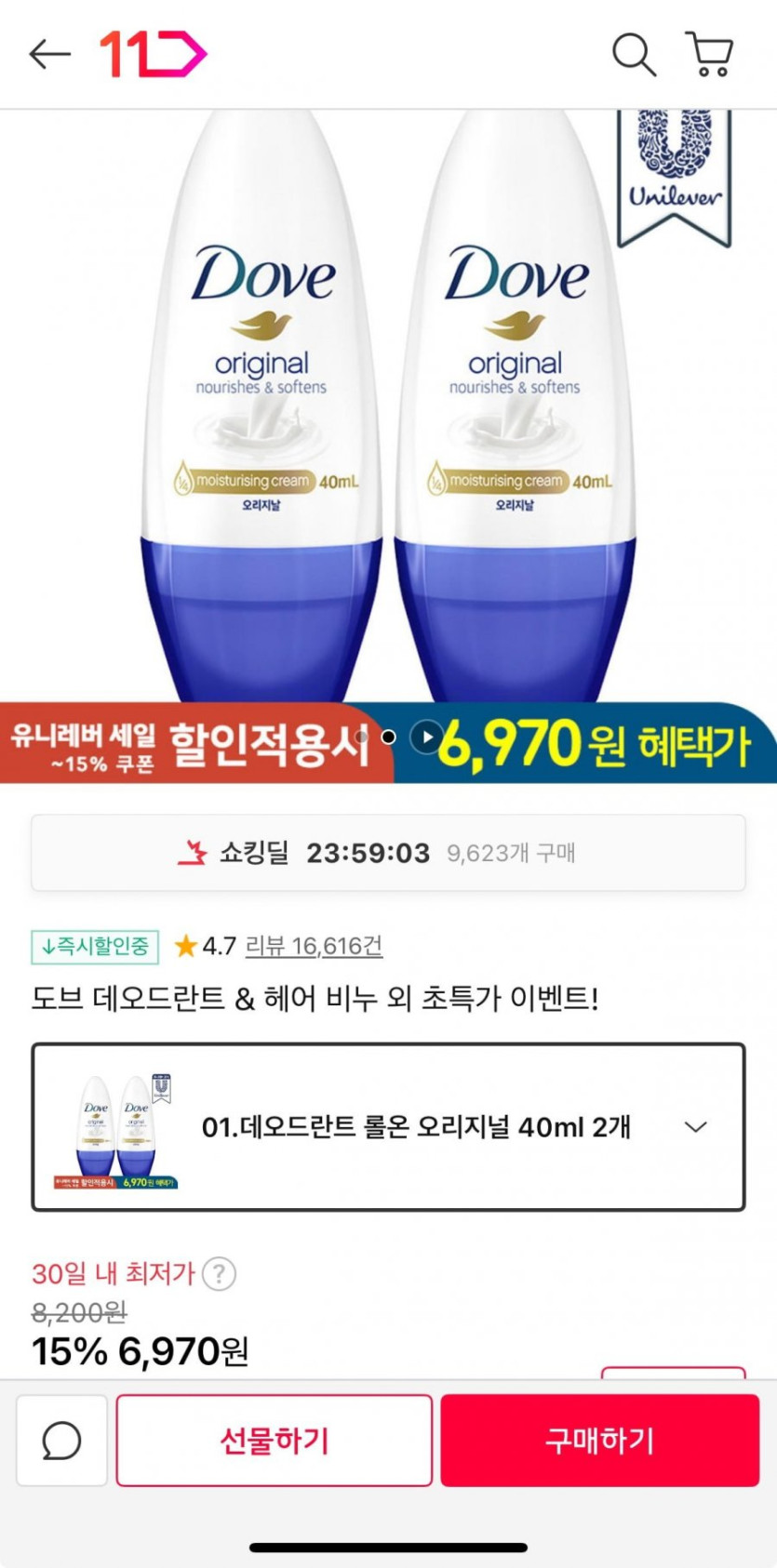
Task: Open the chat inquiry icon
Action: (x=61, y=1441)
